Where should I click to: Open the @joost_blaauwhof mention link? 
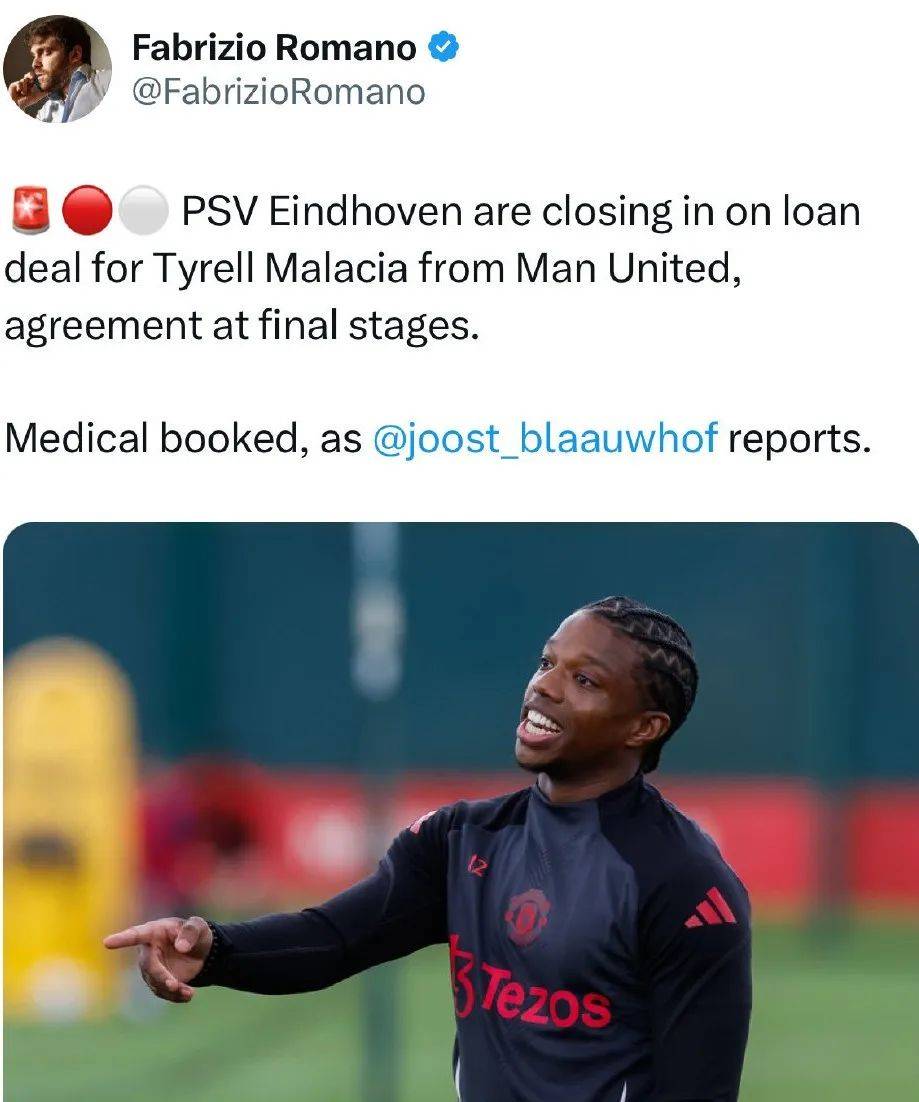[x=545, y=439]
